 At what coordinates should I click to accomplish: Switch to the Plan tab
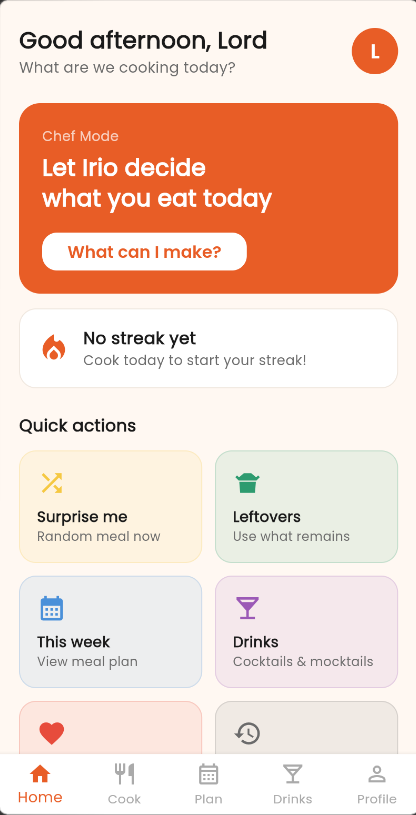pos(209,784)
